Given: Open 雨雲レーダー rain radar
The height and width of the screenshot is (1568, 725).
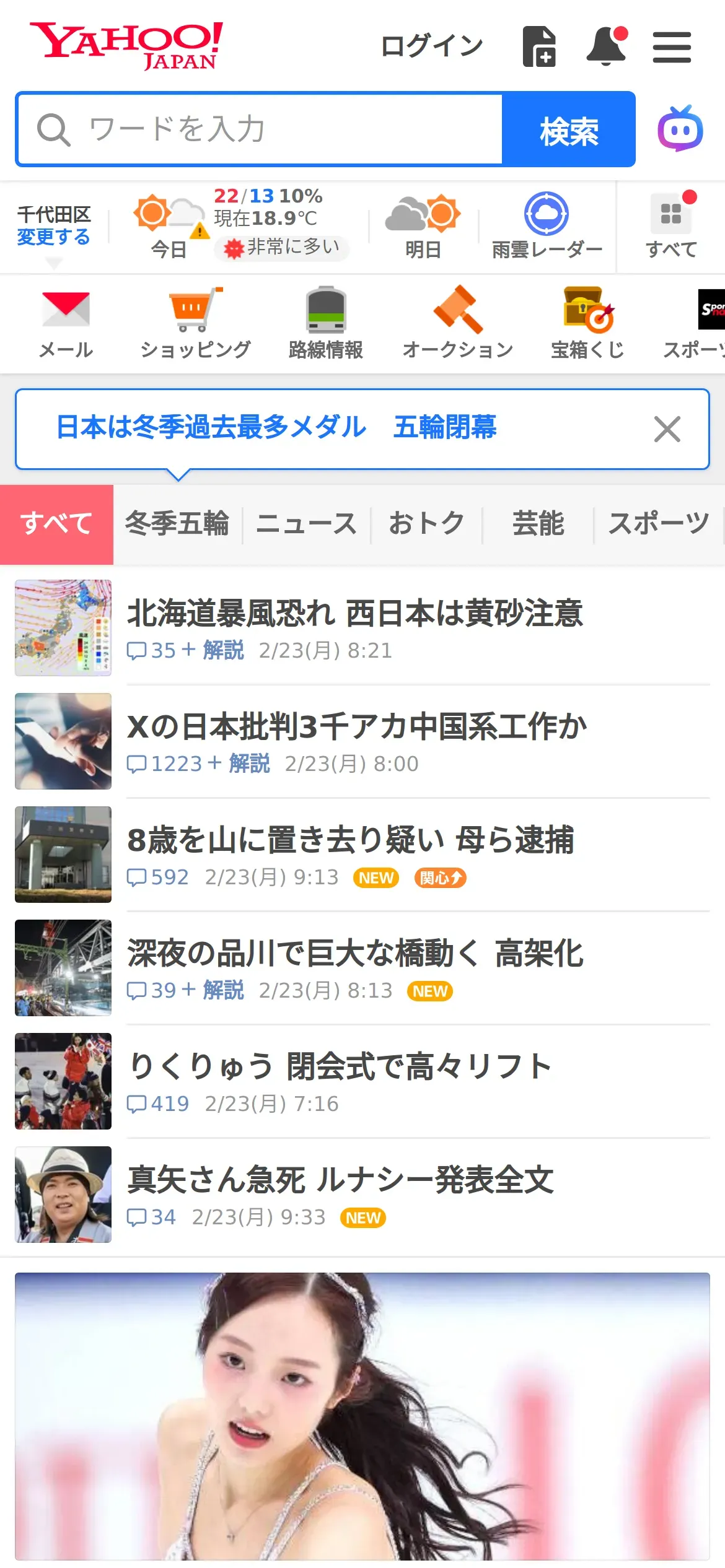Looking at the screenshot, I should point(547,227).
